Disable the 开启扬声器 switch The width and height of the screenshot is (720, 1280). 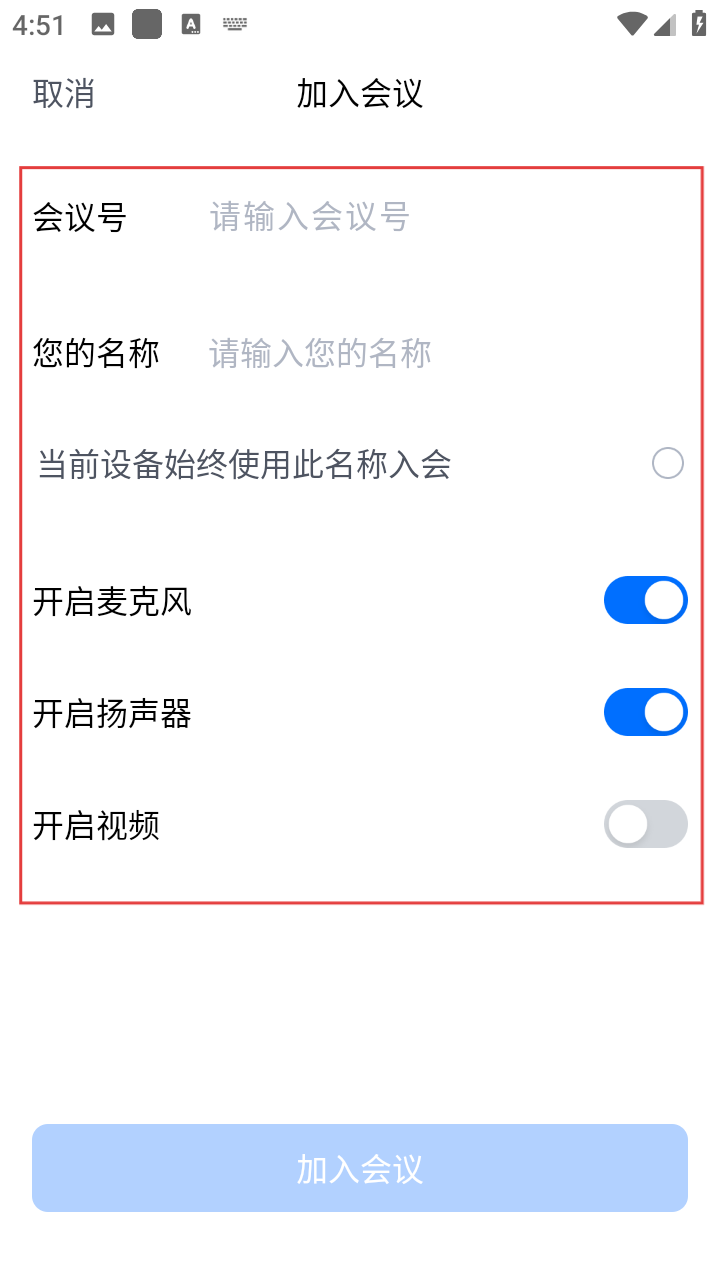pyautogui.click(x=645, y=713)
